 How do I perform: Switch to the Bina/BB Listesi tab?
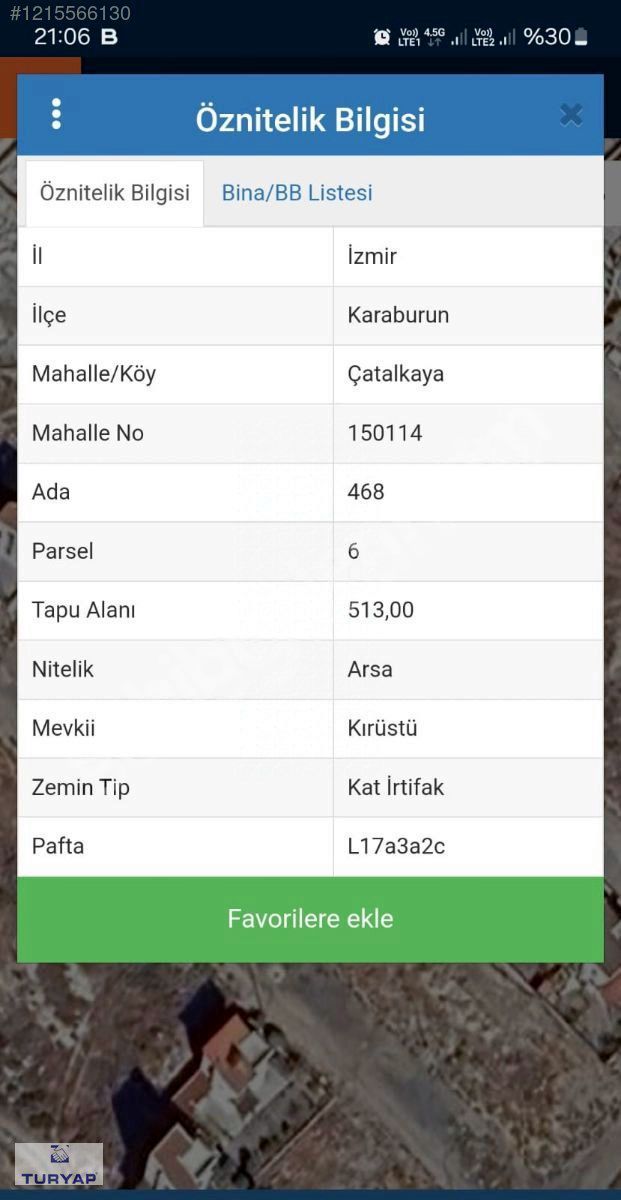tap(297, 193)
